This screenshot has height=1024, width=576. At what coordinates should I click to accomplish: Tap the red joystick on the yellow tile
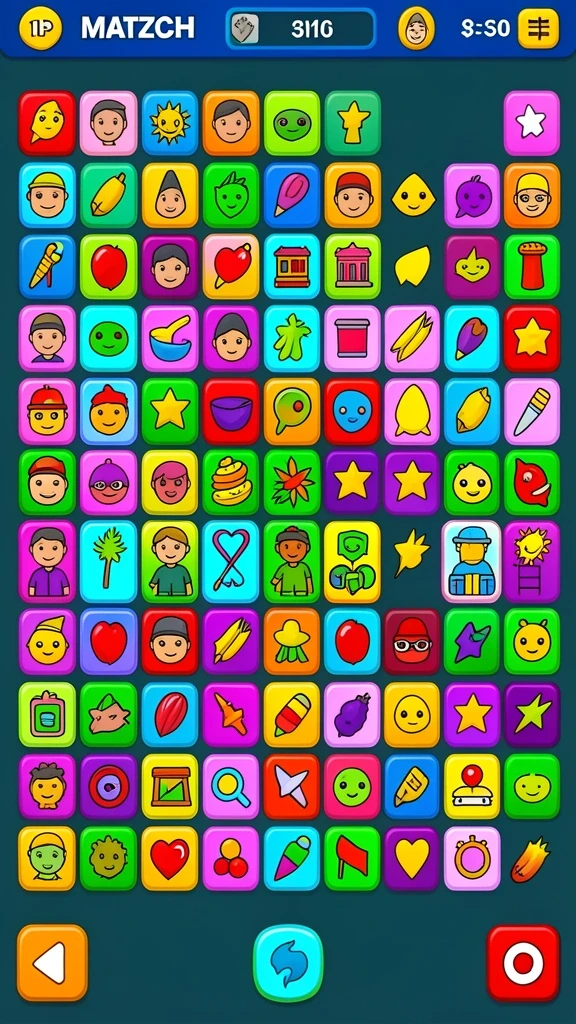[472, 786]
